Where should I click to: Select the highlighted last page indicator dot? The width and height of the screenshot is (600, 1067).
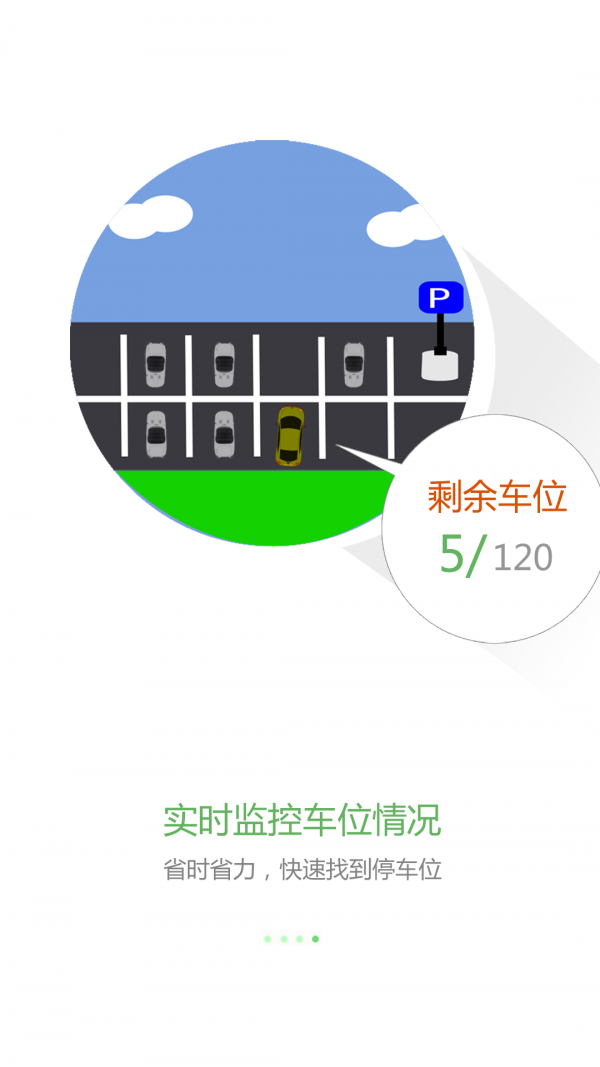tap(315, 939)
